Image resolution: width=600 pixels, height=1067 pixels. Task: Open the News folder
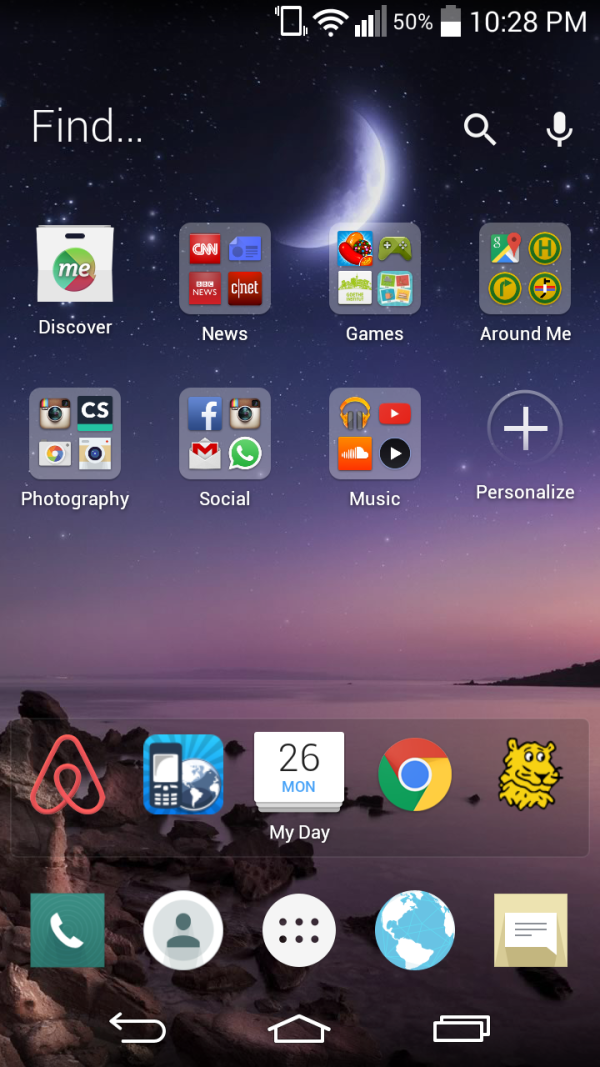pyautogui.click(x=225, y=268)
